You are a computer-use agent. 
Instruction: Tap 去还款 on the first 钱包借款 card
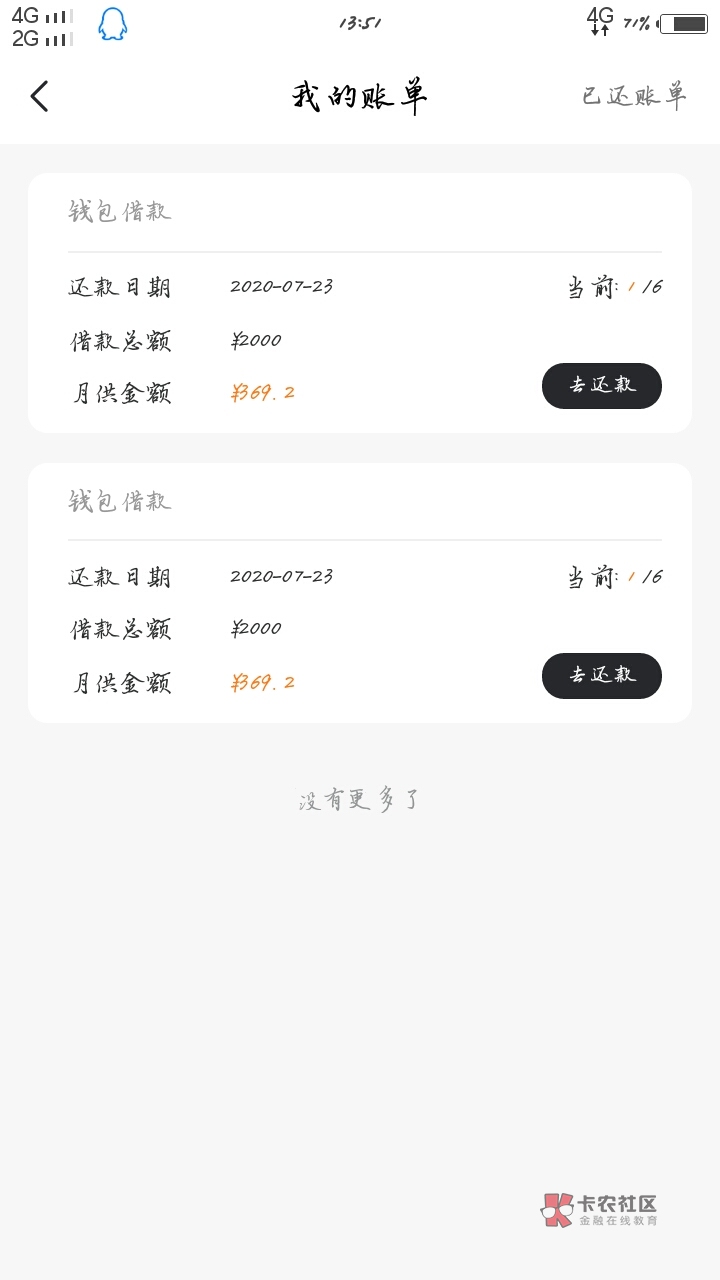pos(602,386)
